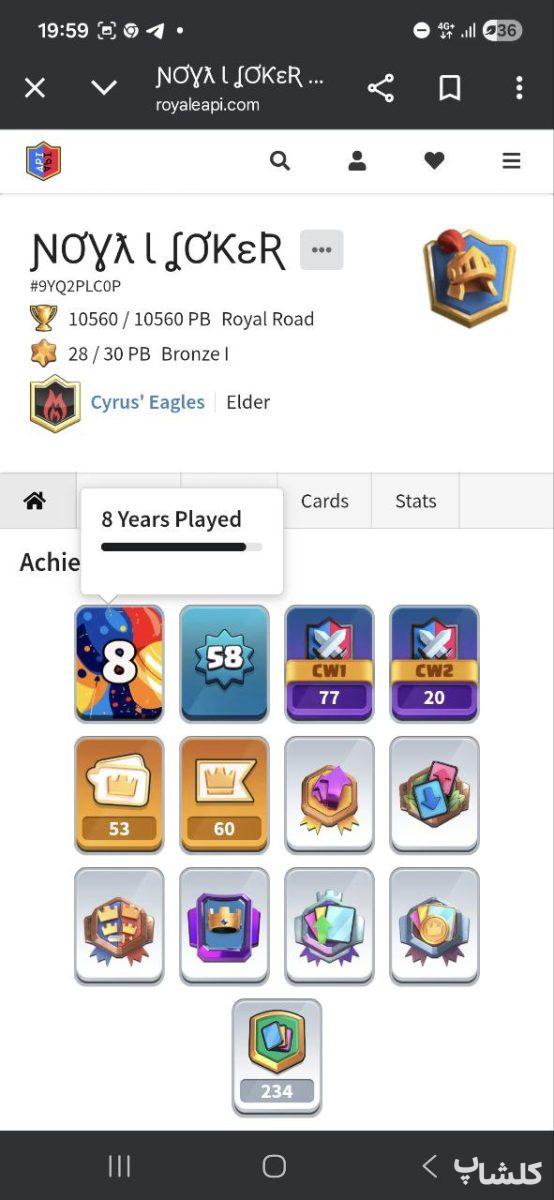Close the in-app browser tab
The height and width of the screenshot is (1200, 554).
coord(35,88)
